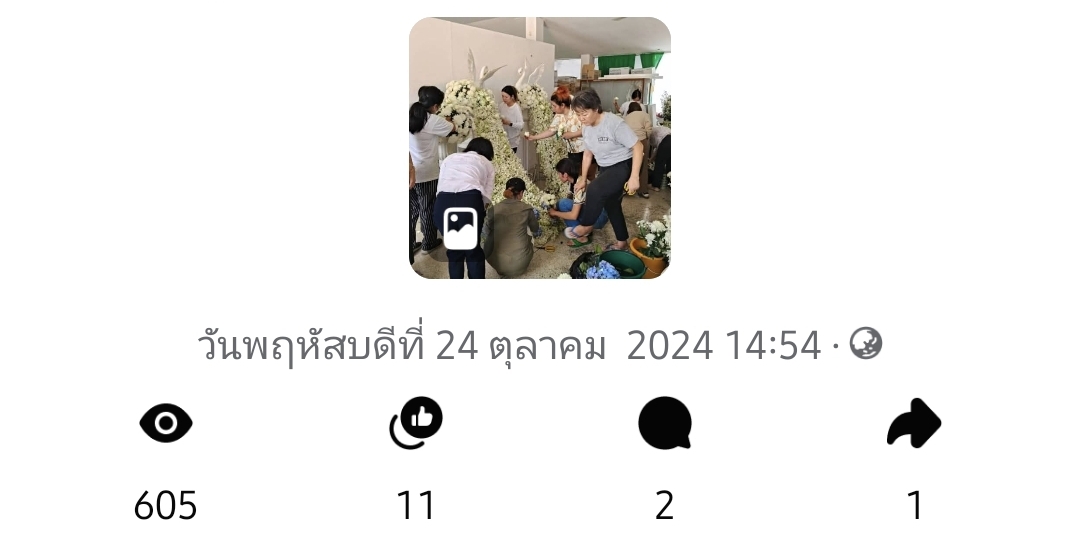Screen dimensions: 1080x548
Task: View the post's 605 views insight
Action: click(x=166, y=424)
